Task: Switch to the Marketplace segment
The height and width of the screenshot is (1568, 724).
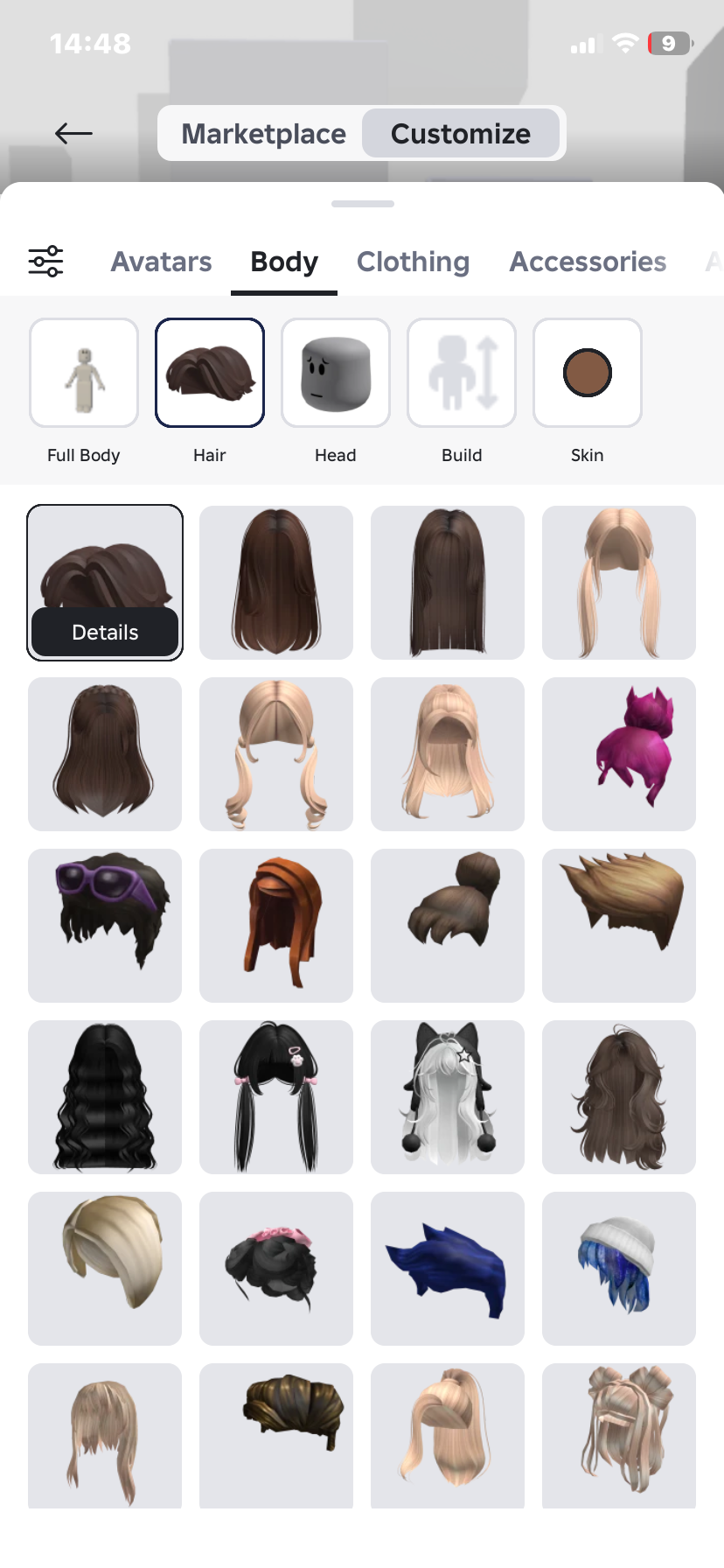Action: pos(263,134)
